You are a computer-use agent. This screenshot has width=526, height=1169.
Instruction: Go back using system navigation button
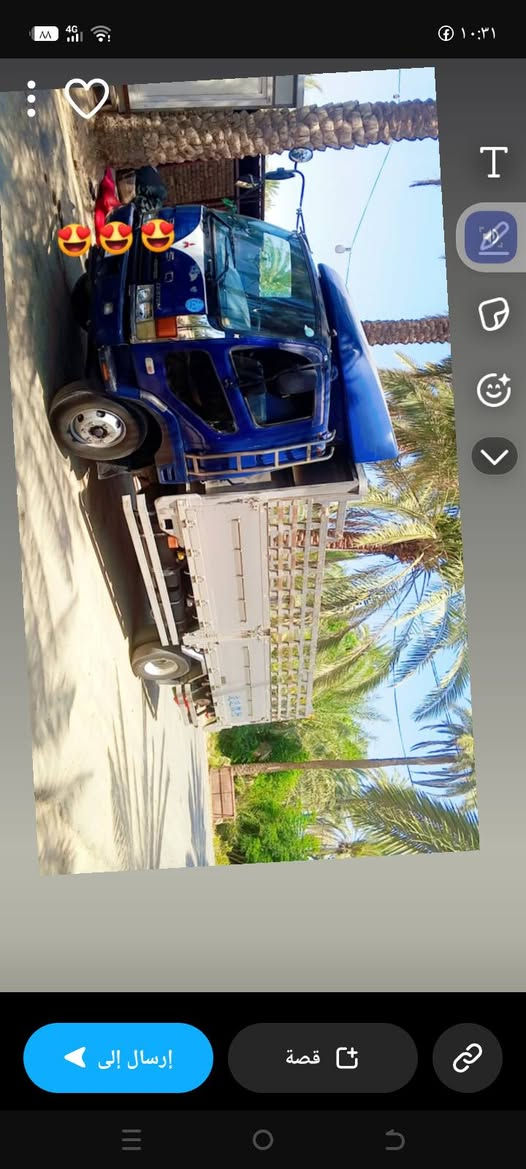pyautogui.click(x=394, y=1139)
